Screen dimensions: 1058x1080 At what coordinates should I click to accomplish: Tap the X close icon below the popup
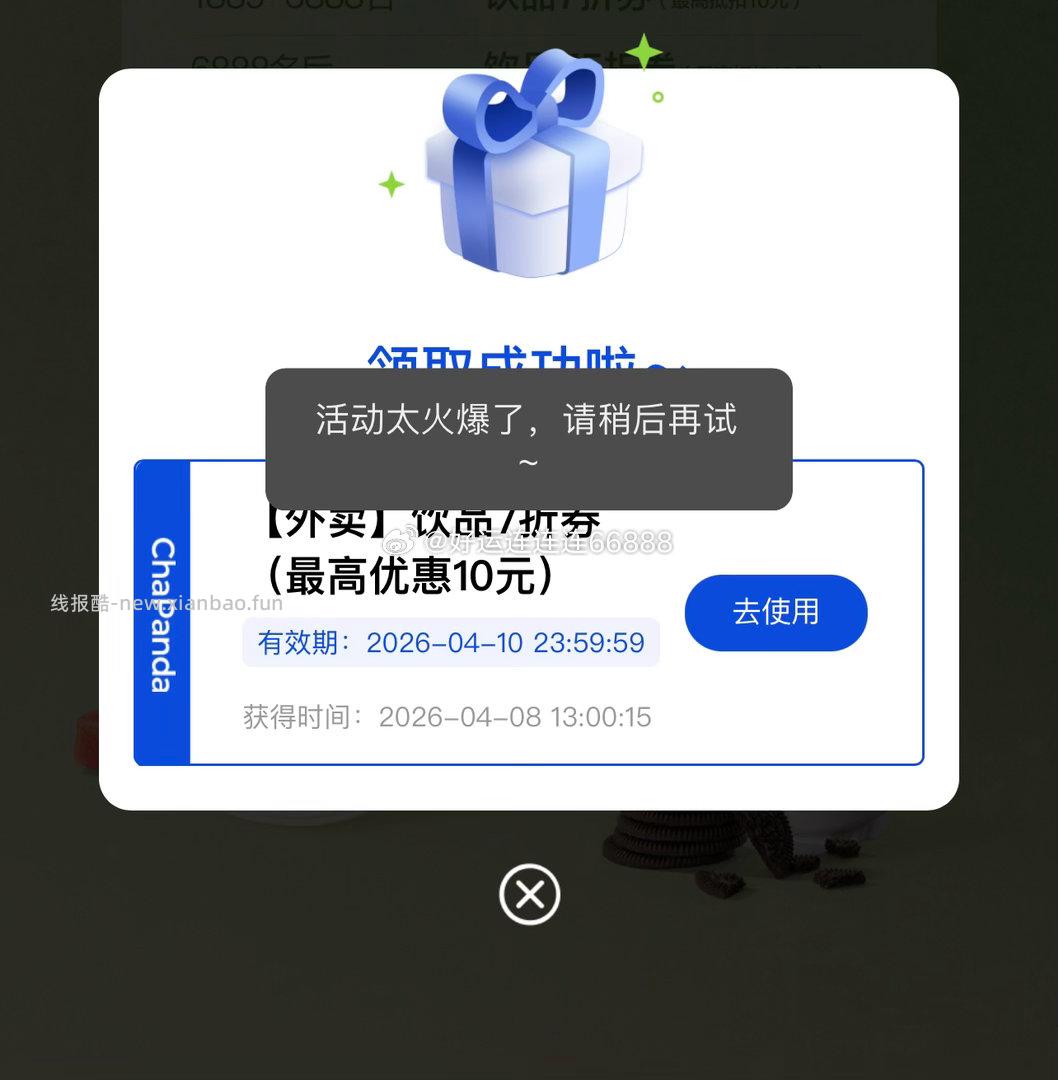click(529, 895)
